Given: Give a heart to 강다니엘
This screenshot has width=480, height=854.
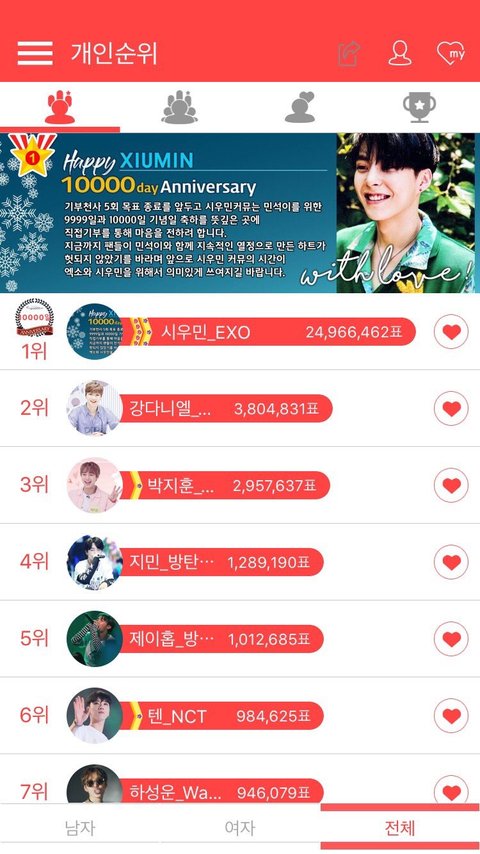Looking at the screenshot, I should pos(451,408).
